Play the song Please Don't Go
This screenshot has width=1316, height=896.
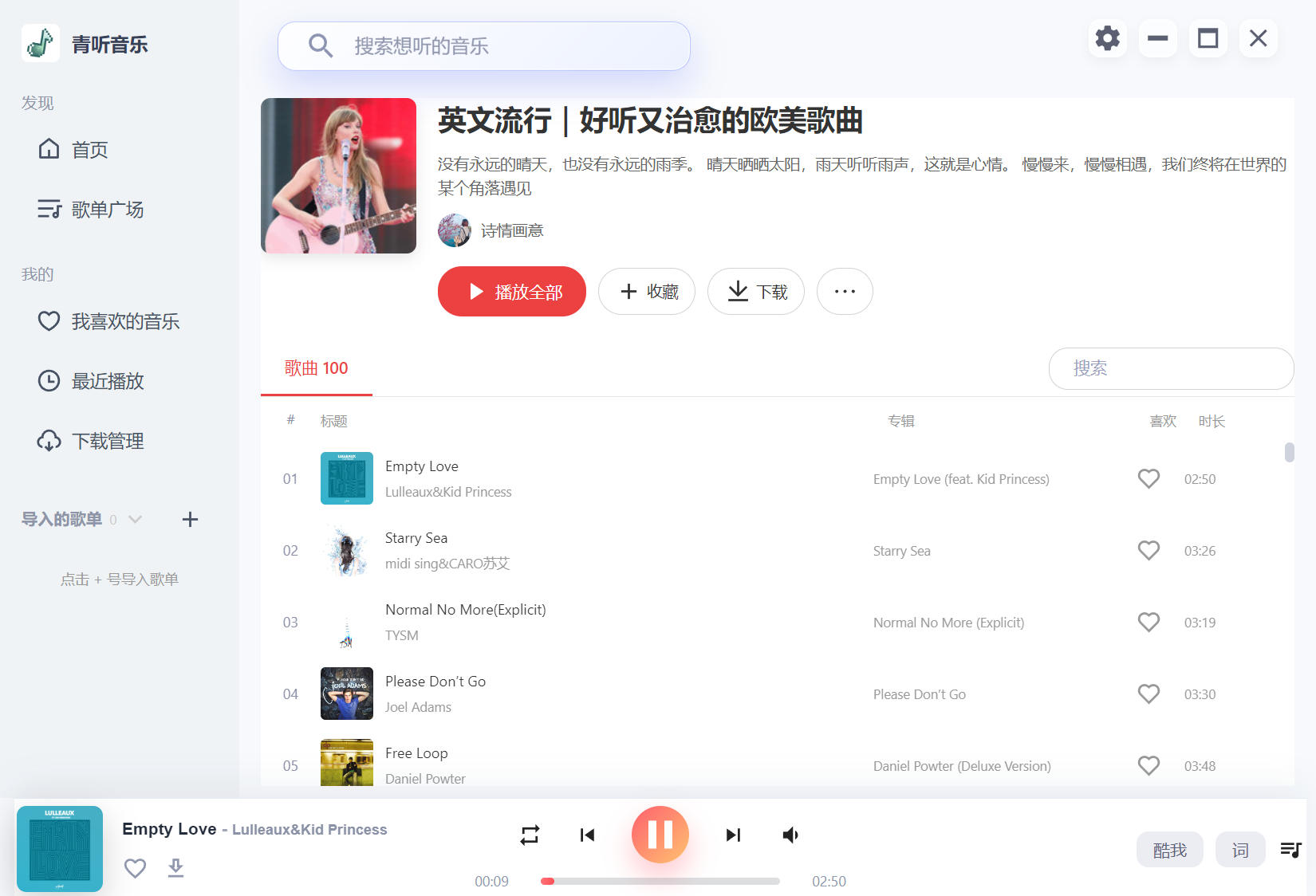[435, 682]
